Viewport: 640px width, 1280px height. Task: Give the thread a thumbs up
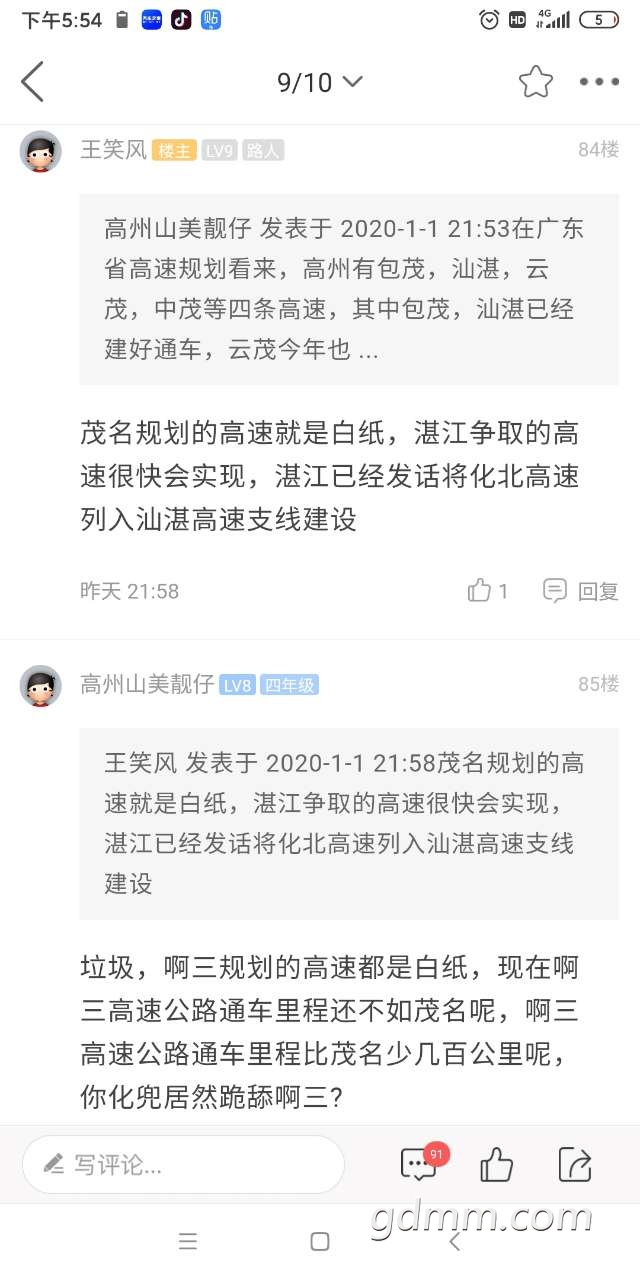(497, 1164)
